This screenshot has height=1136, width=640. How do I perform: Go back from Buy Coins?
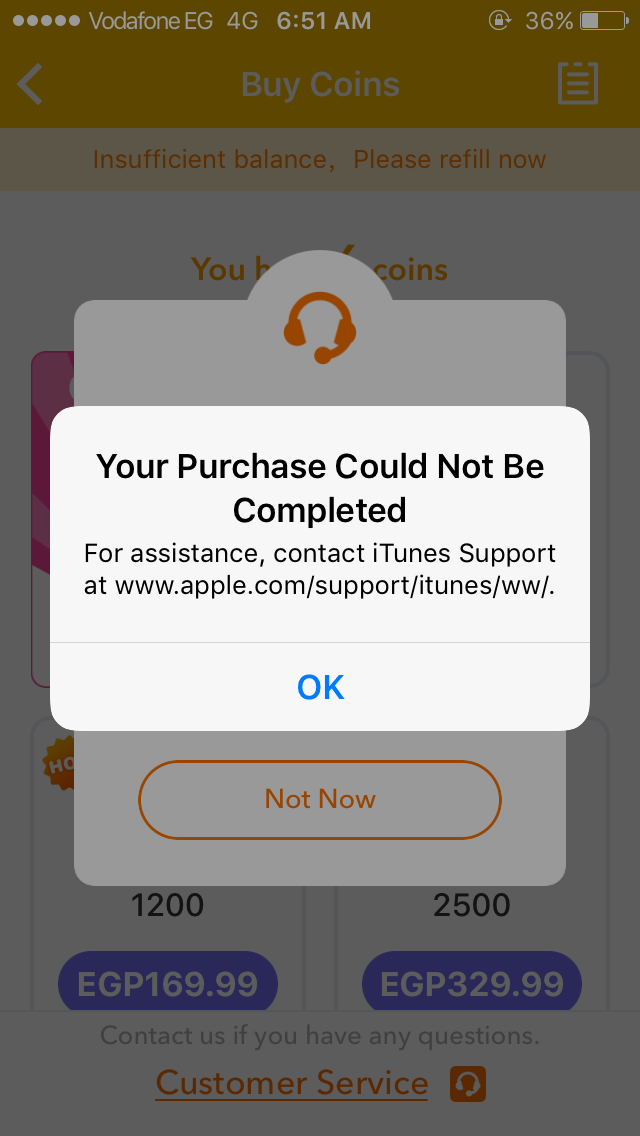pyautogui.click(x=30, y=84)
